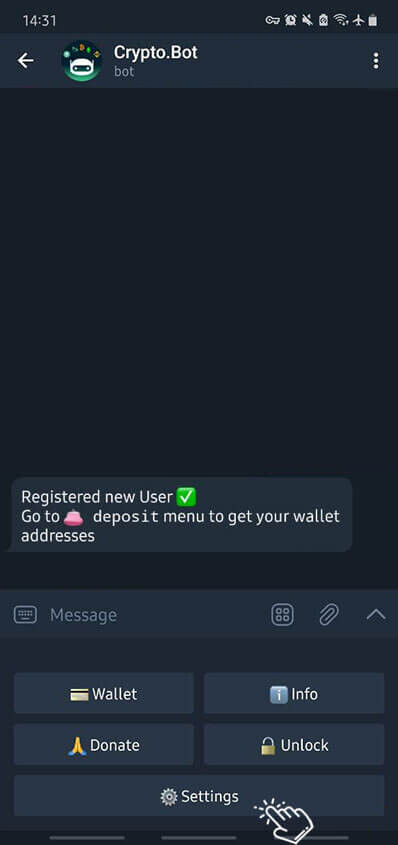Tap the Message input field
The width and height of the screenshot is (398, 845).
click(156, 615)
